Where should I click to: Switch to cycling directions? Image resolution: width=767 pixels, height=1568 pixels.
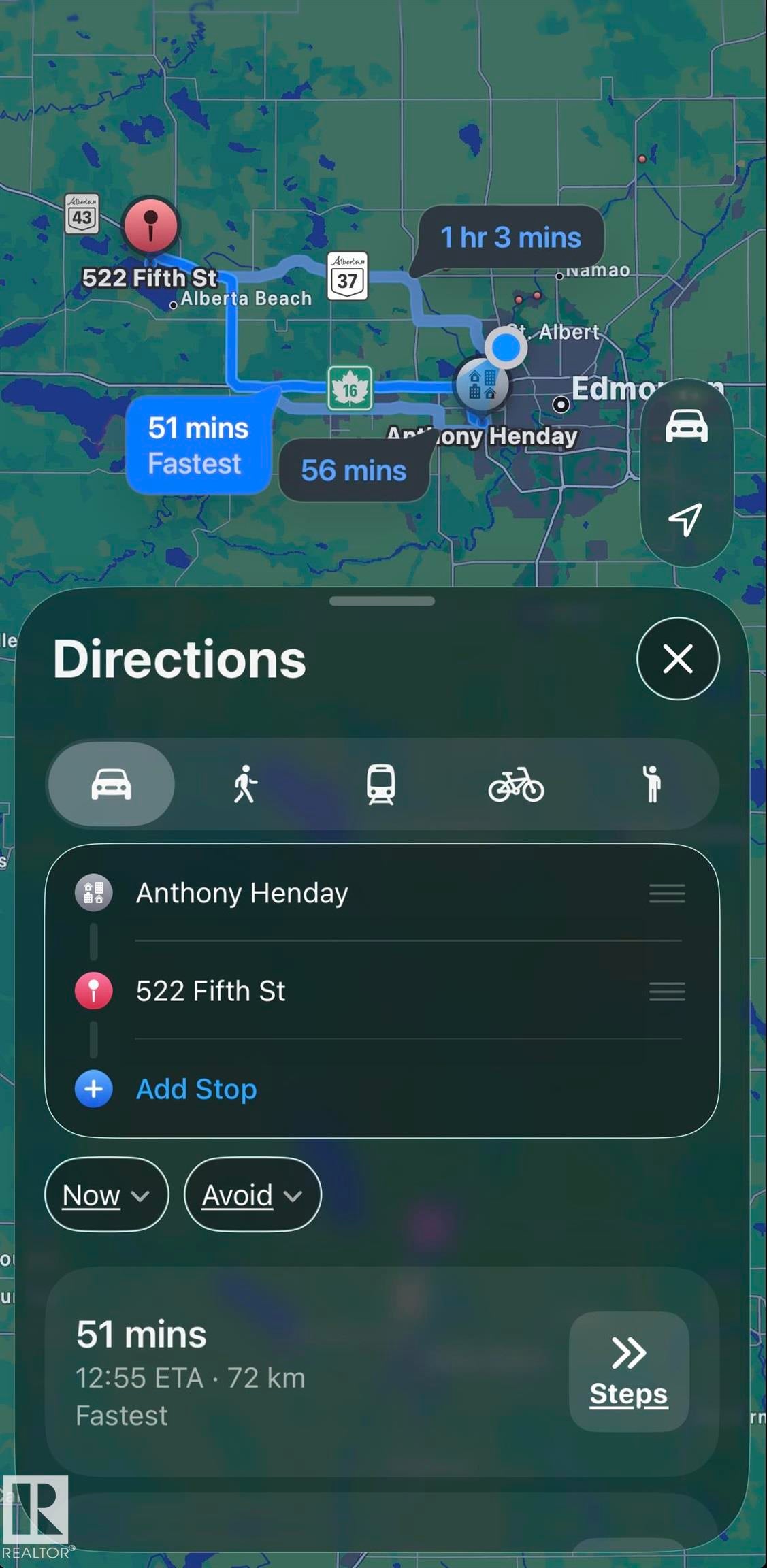[516, 784]
